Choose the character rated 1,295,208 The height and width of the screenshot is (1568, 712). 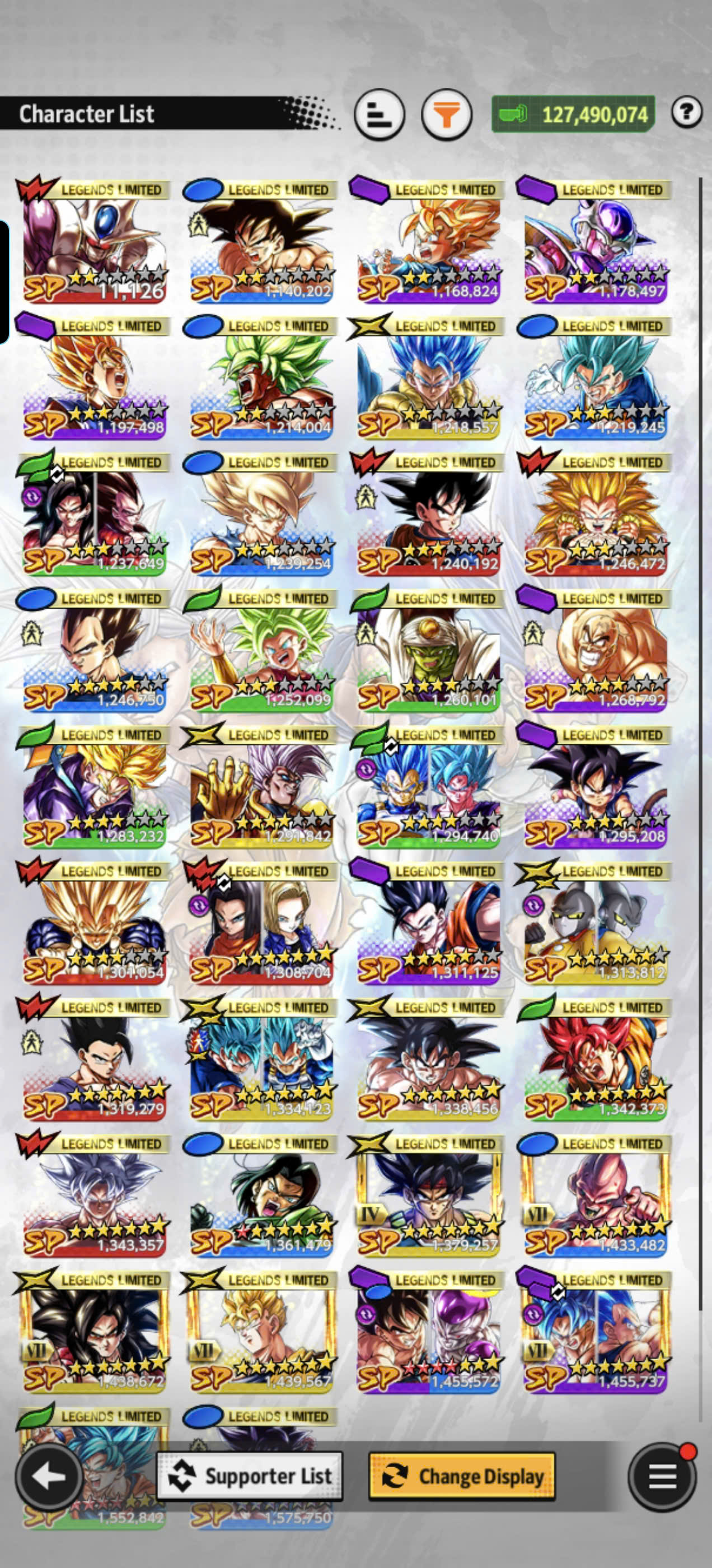[596, 786]
